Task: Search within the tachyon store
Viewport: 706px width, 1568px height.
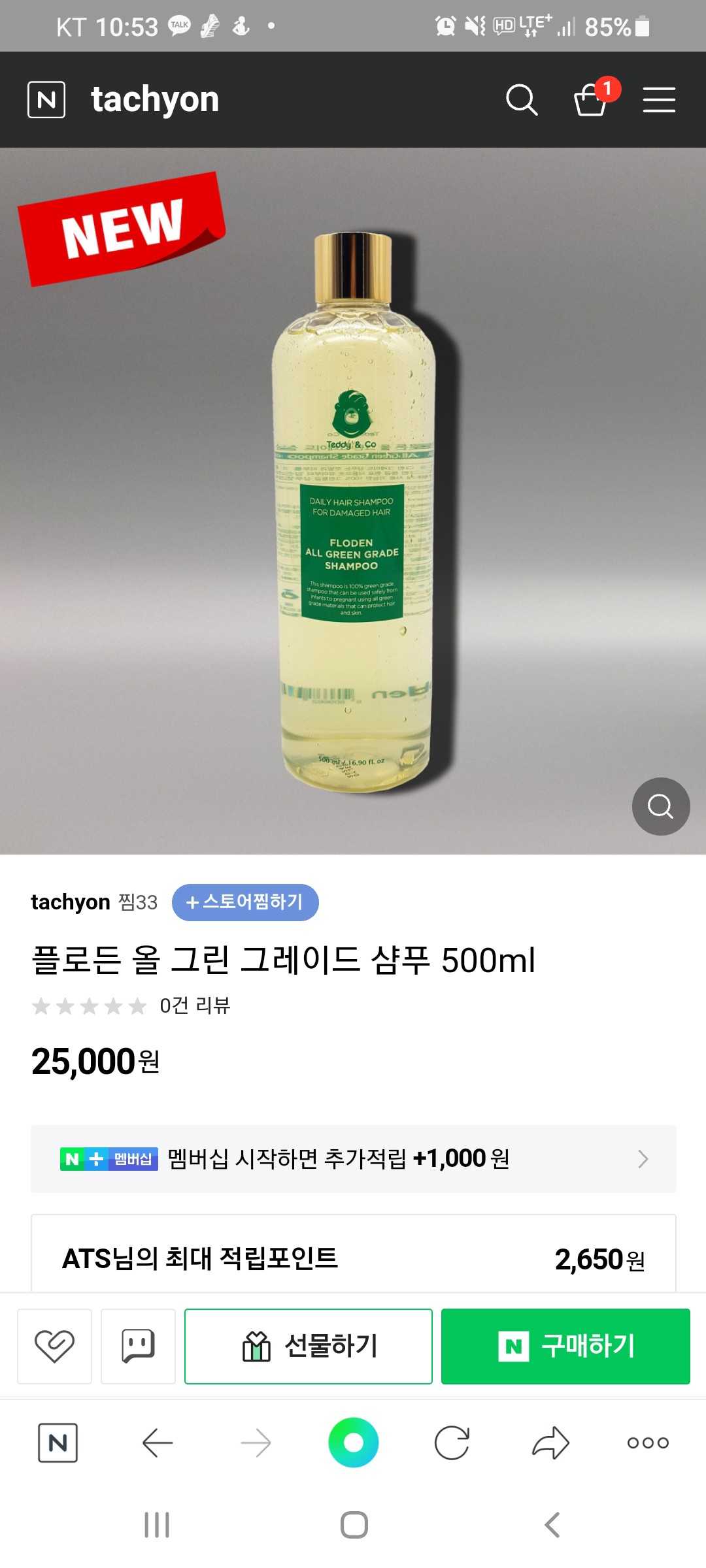Action: tap(522, 100)
